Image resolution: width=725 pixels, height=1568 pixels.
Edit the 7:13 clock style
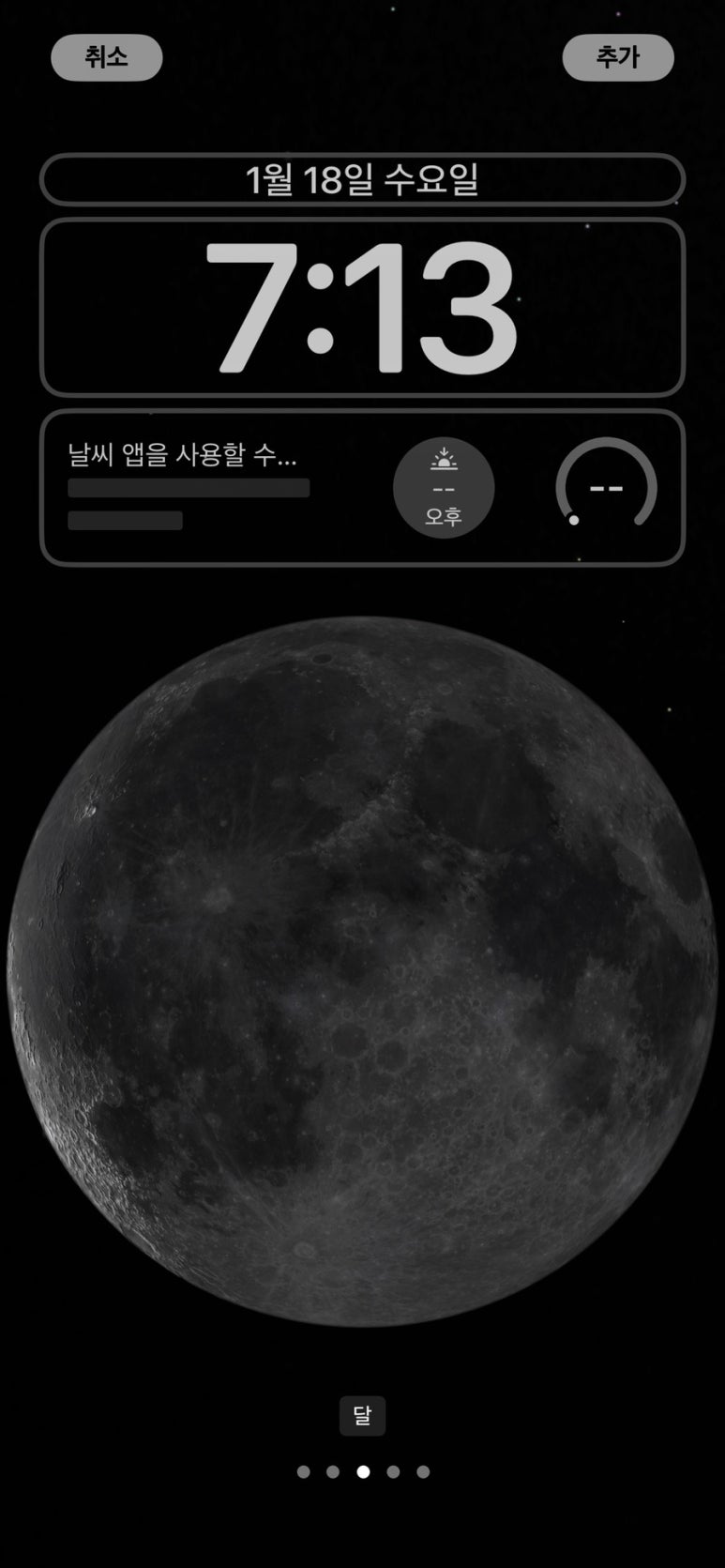[x=362, y=307]
